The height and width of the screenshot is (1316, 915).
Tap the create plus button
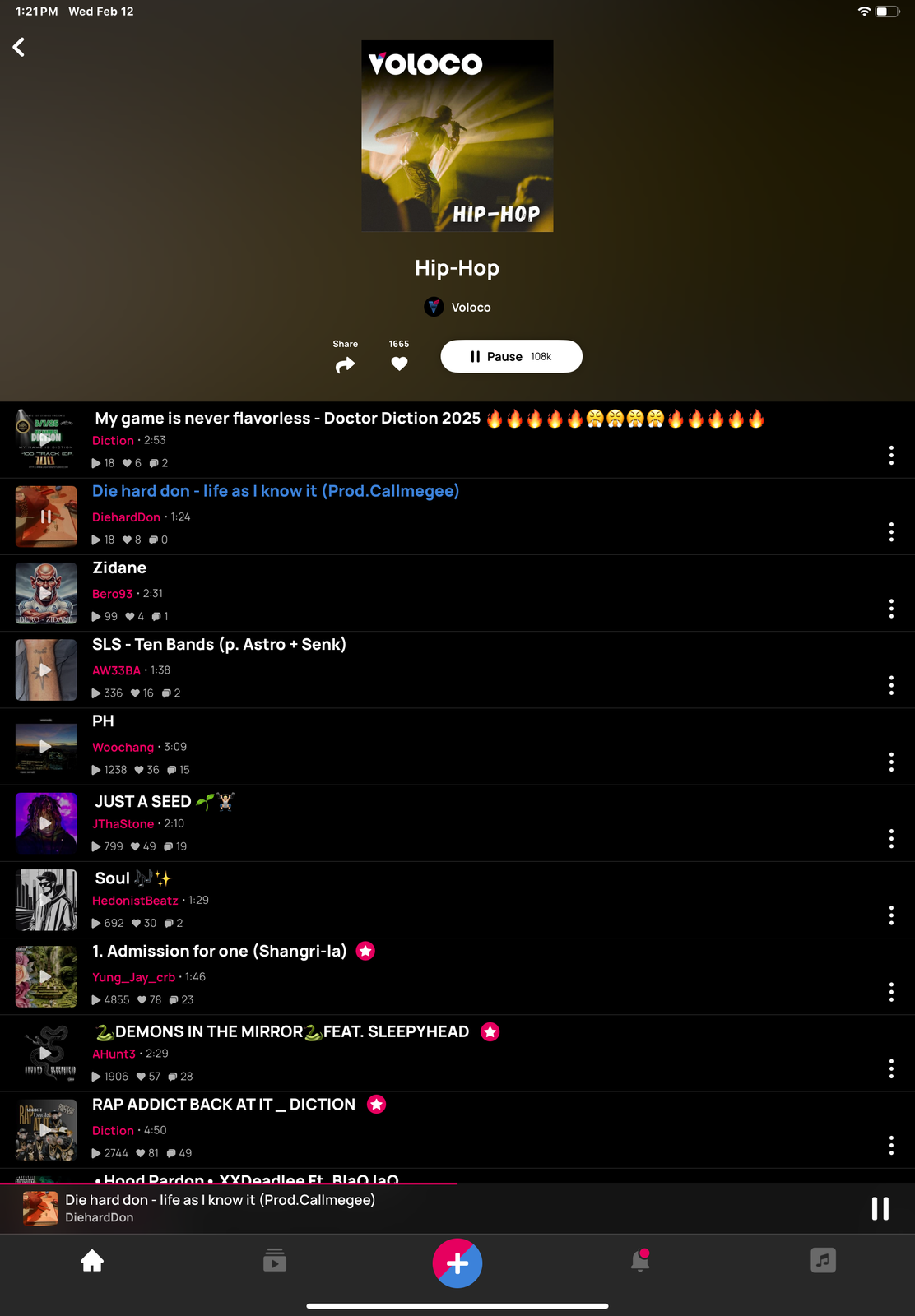click(x=457, y=1263)
